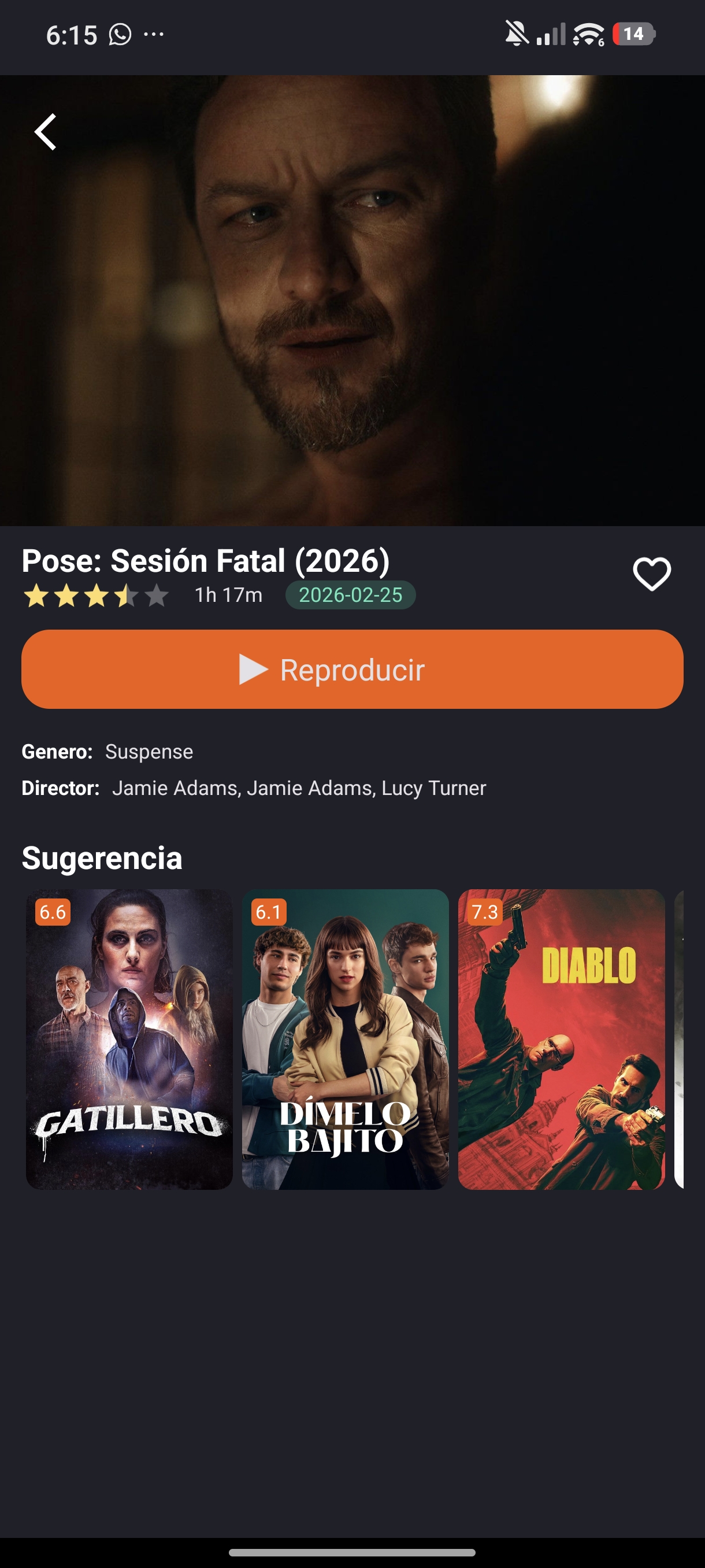This screenshot has height=1568, width=705.
Task: Open the suggested movie Gatillero
Action: (129, 1038)
